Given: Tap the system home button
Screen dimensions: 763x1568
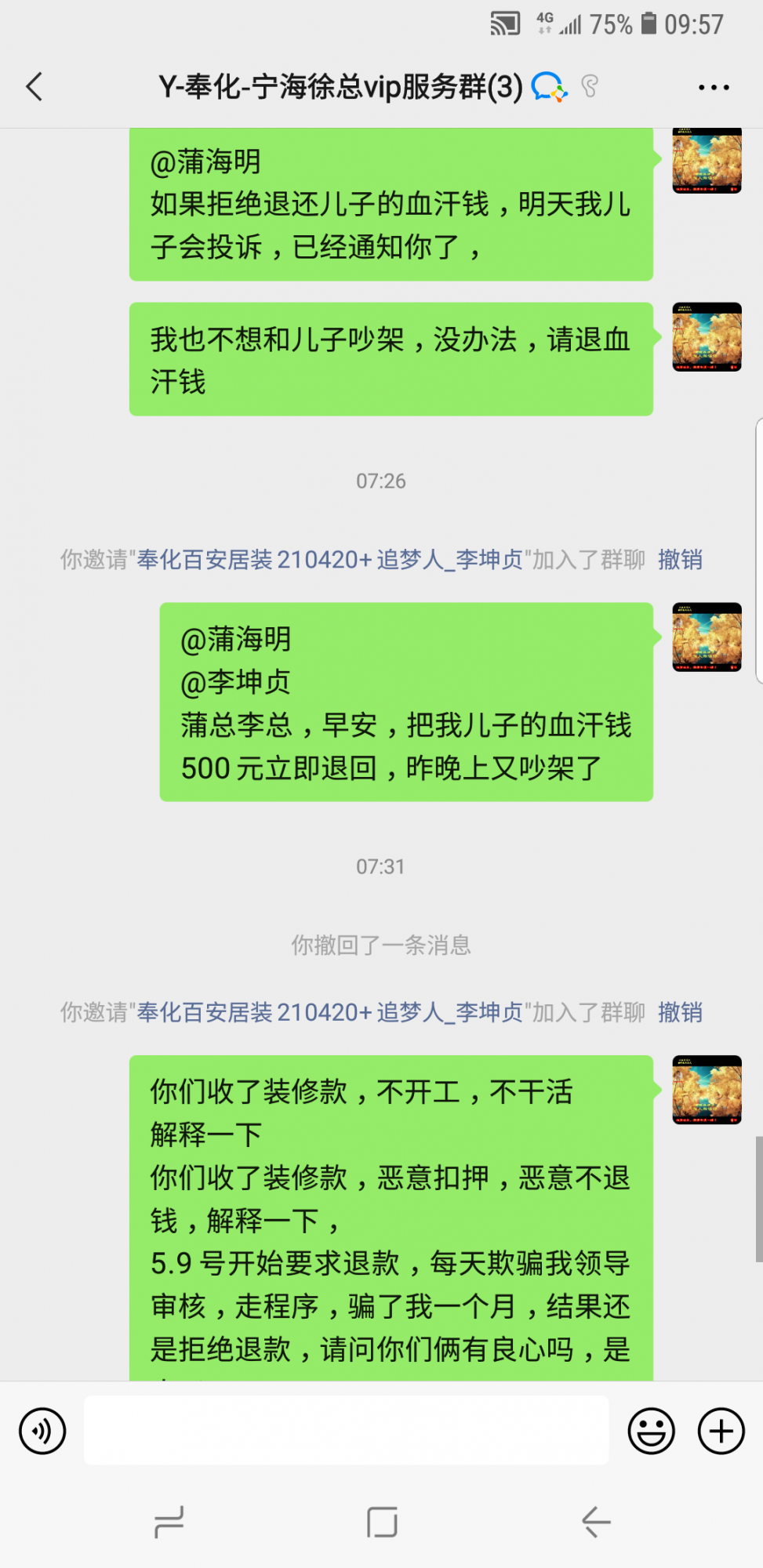Looking at the screenshot, I should point(382,1523).
